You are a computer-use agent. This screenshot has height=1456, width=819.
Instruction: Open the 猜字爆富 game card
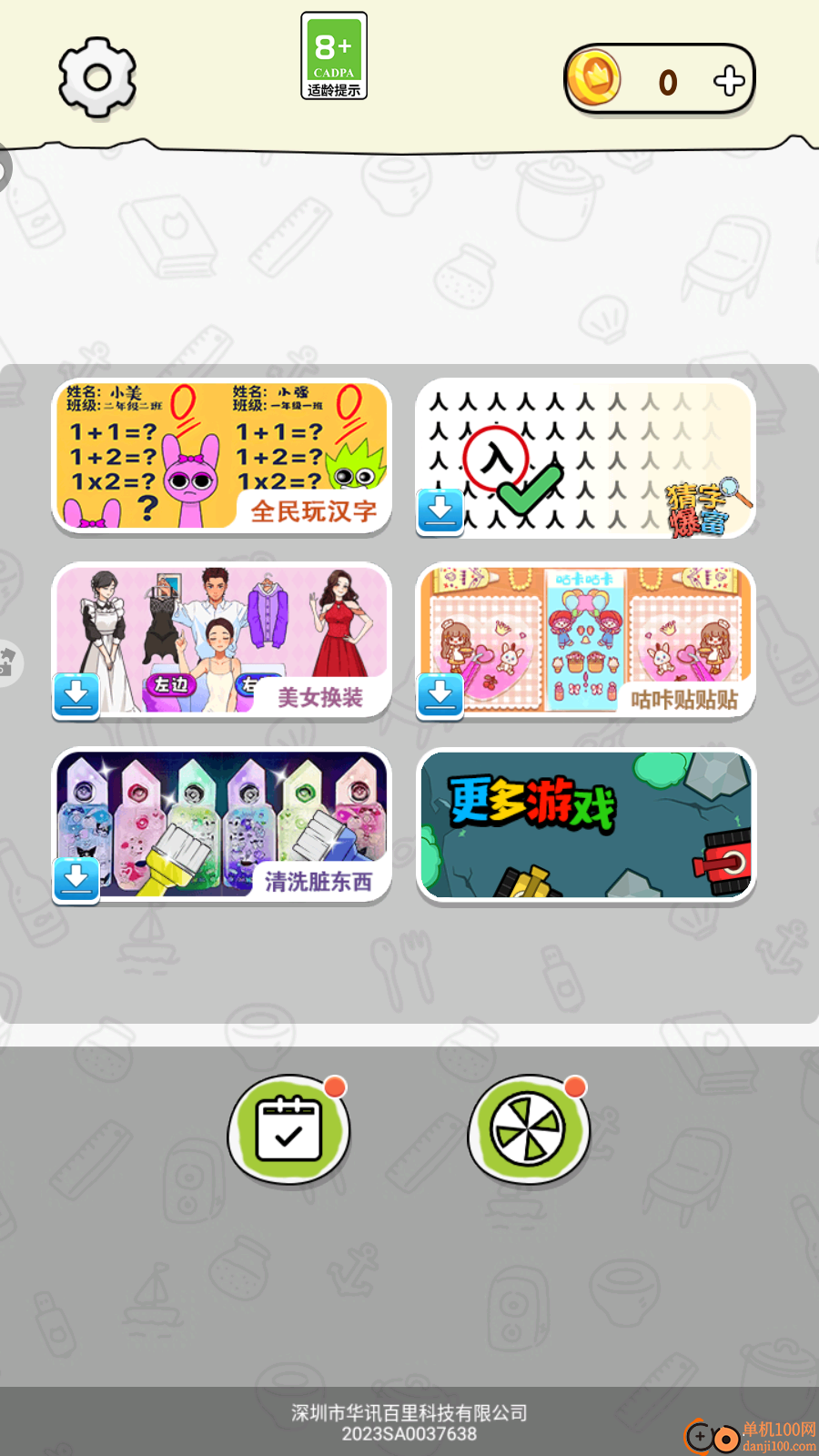586,458
